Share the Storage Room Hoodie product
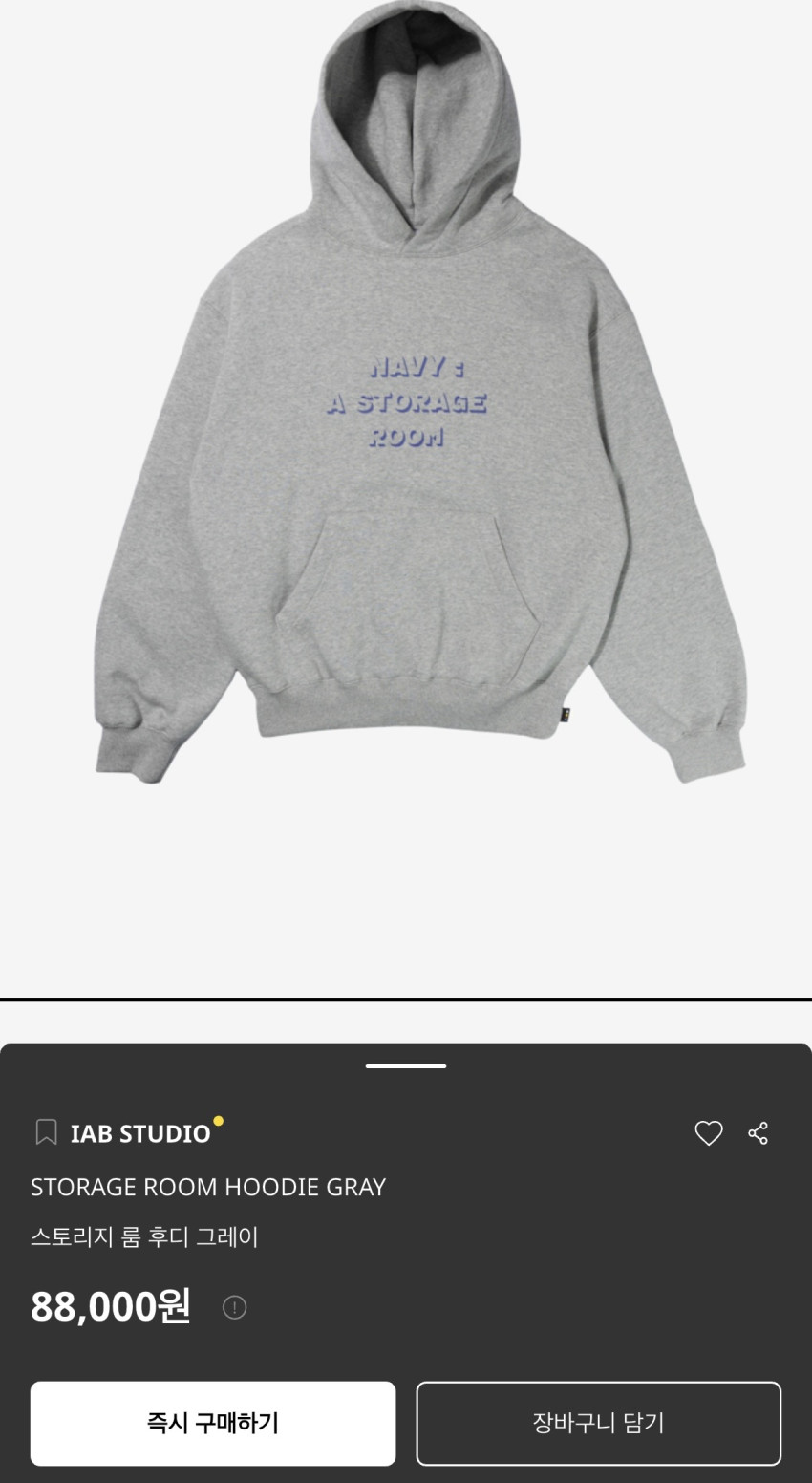This screenshot has height=1483, width=812. pos(759,1133)
